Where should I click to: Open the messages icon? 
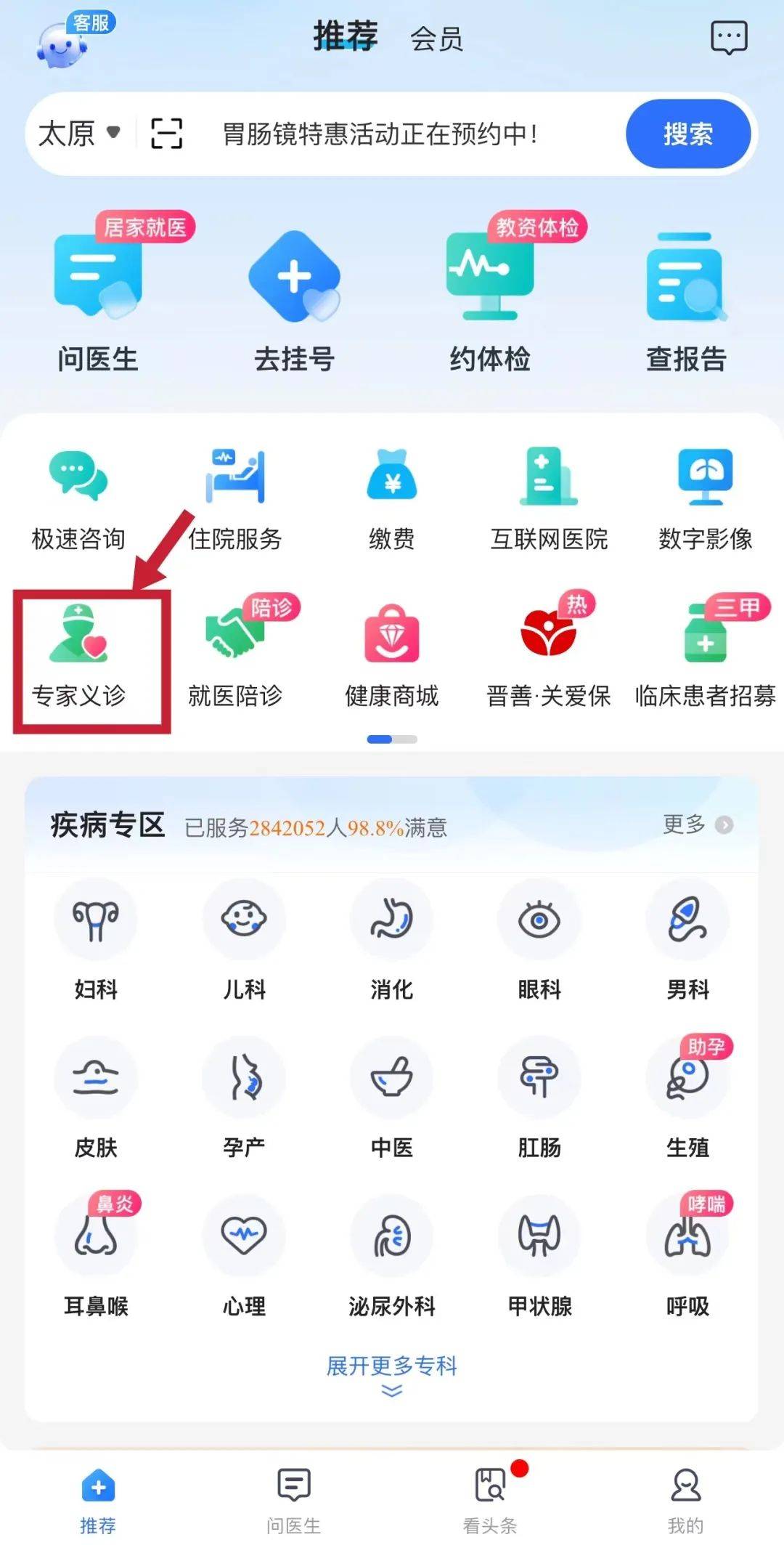tap(728, 38)
